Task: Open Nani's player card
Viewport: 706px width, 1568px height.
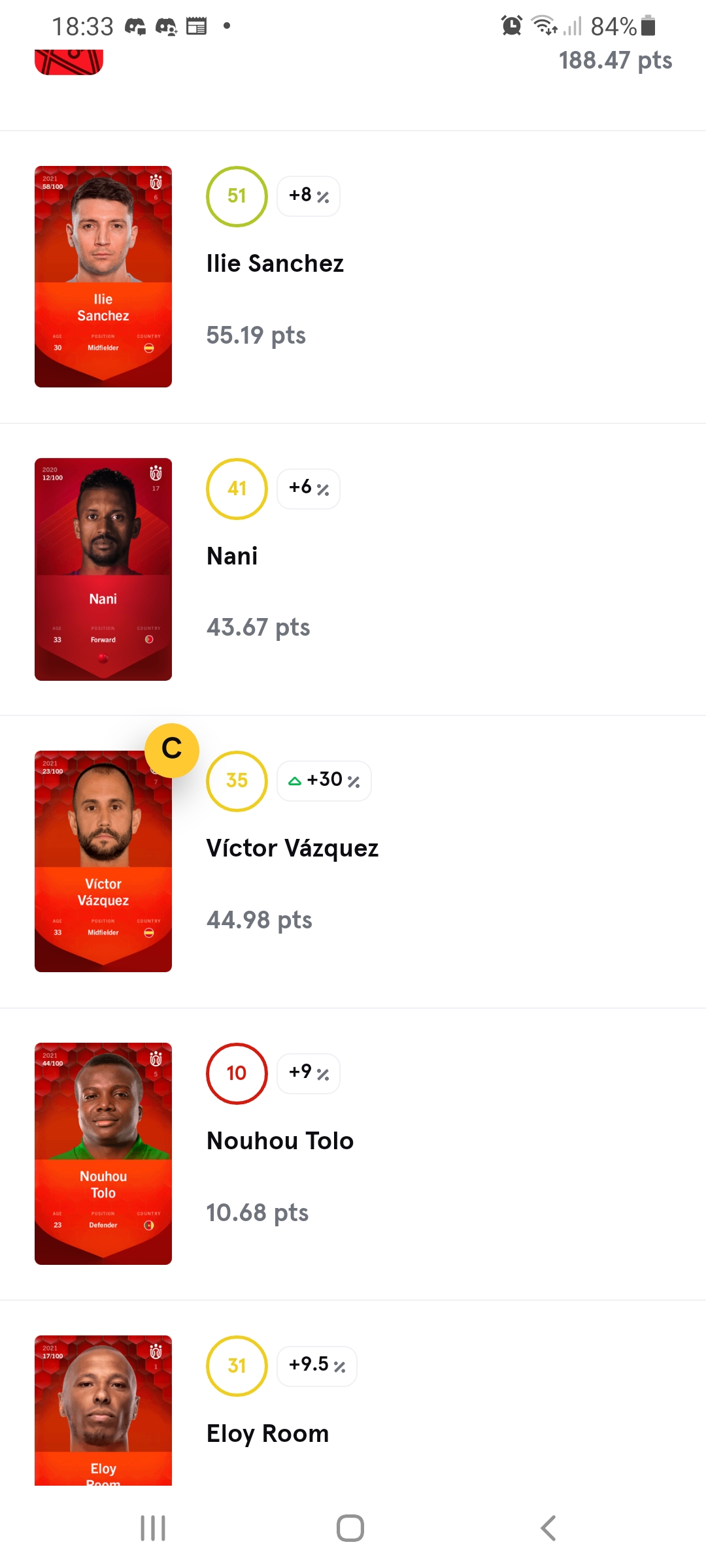Action: click(103, 569)
